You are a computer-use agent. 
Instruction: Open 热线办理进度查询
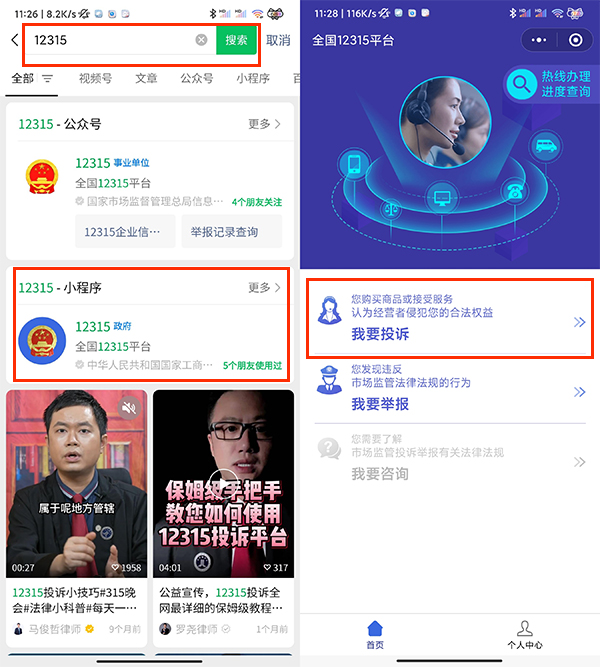(550, 84)
